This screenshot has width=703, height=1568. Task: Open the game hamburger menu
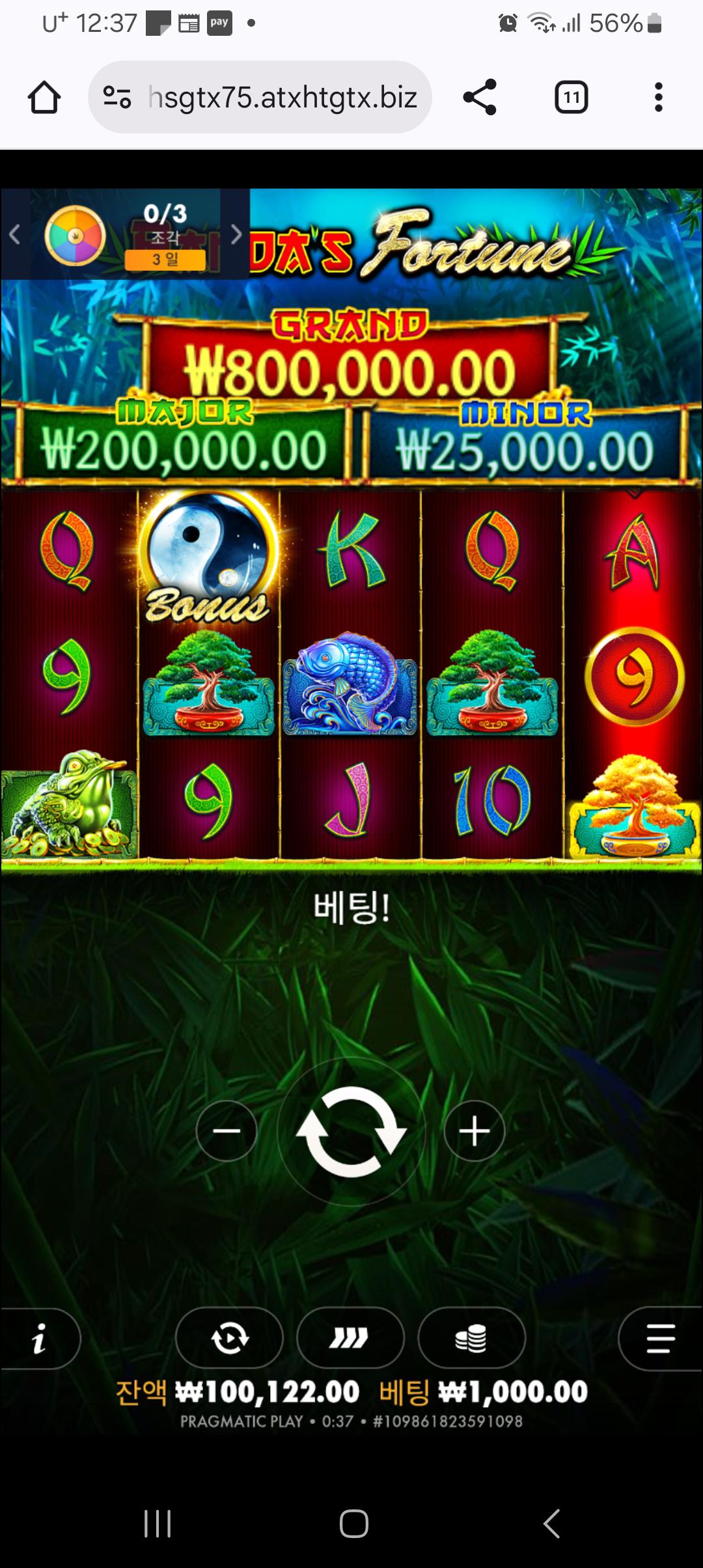(660, 1339)
